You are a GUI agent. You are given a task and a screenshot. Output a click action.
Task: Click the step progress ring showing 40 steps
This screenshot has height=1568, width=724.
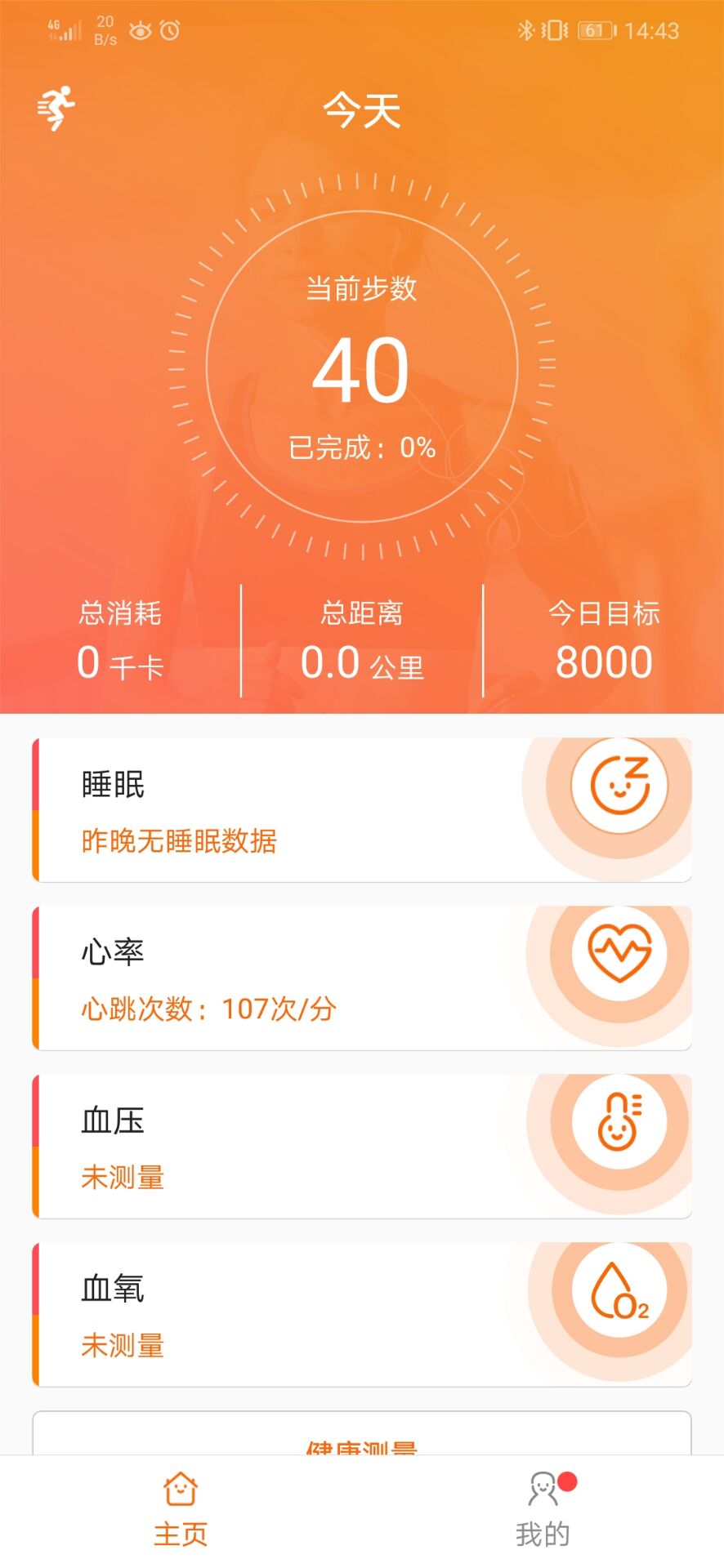[362, 369]
